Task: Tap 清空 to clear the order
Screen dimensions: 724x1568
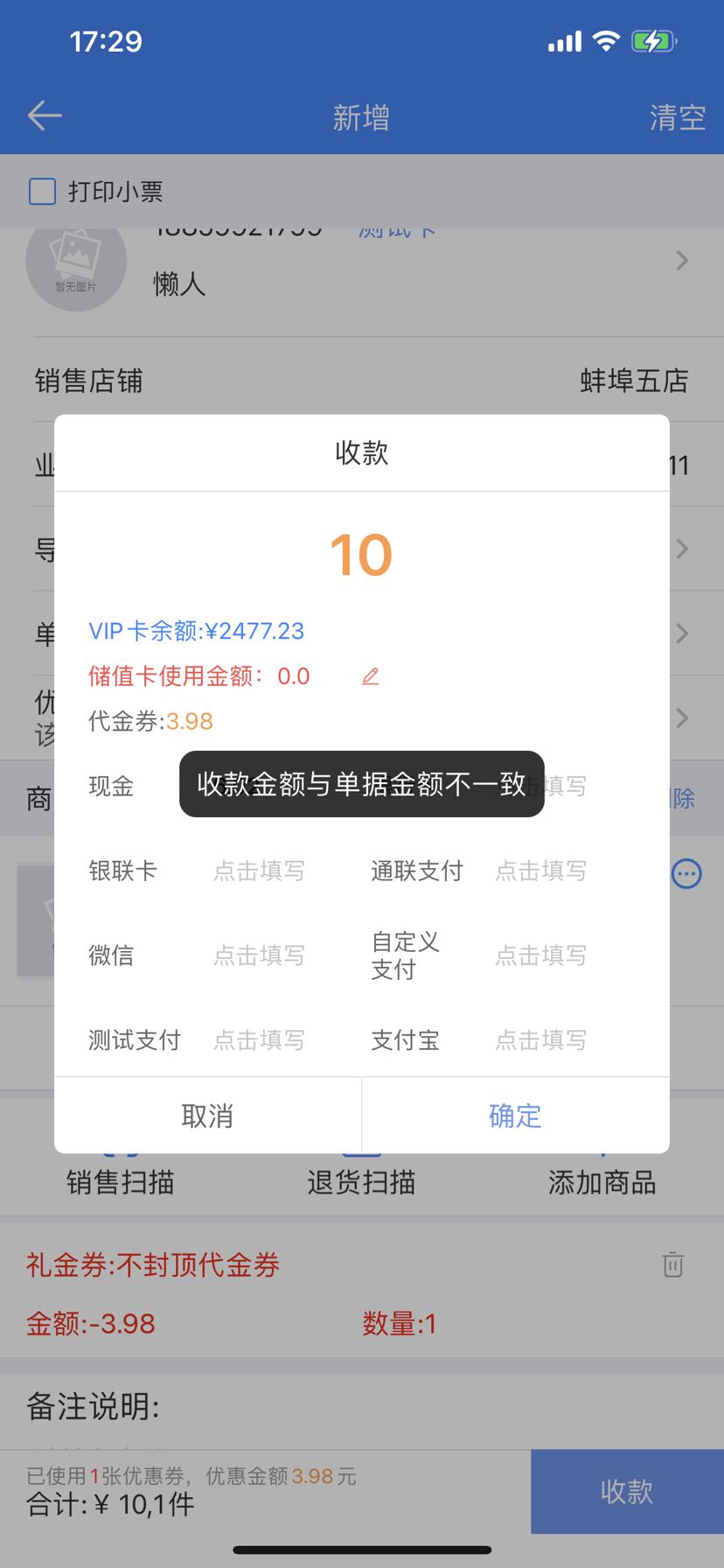Action: pyautogui.click(x=677, y=117)
